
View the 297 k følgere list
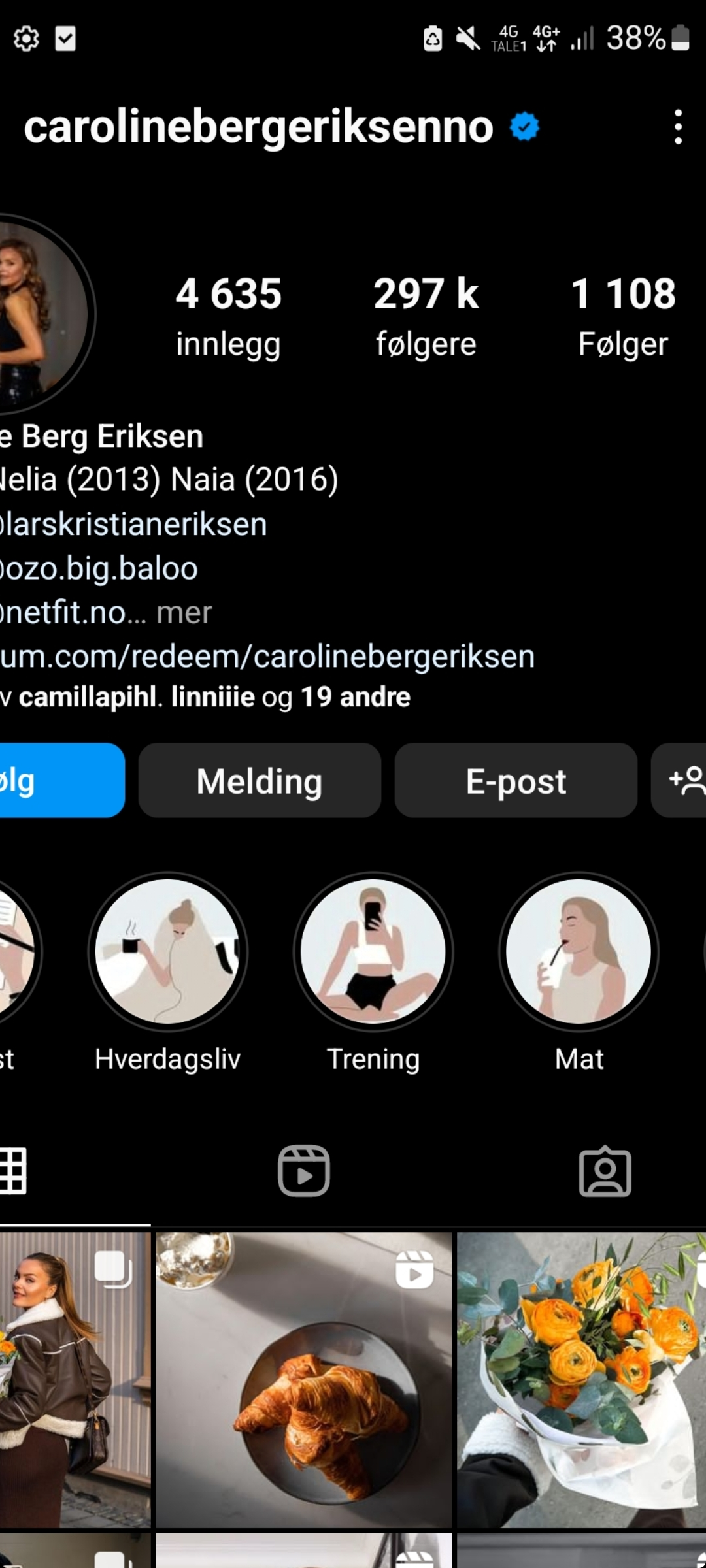(426, 317)
